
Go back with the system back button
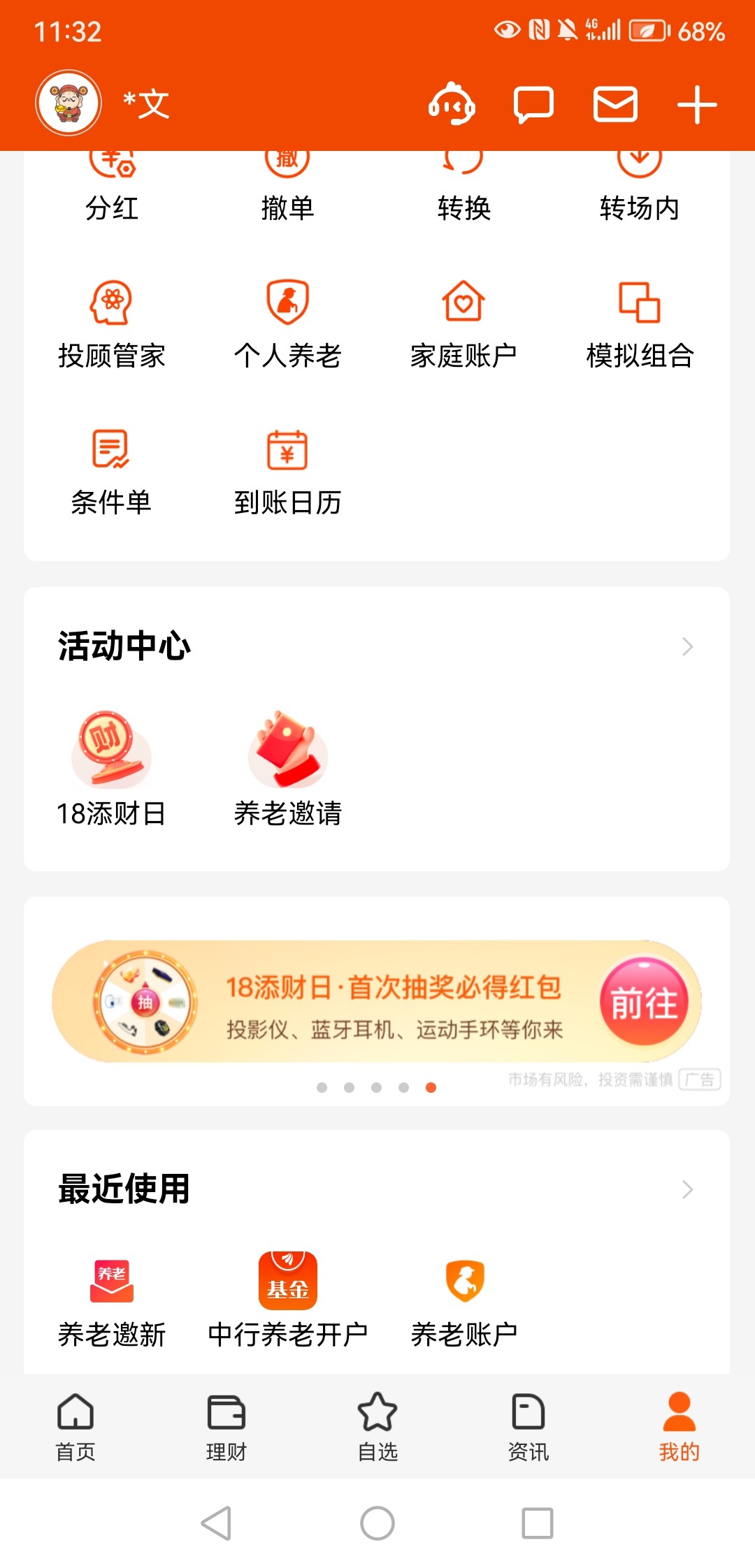click(x=216, y=1523)
